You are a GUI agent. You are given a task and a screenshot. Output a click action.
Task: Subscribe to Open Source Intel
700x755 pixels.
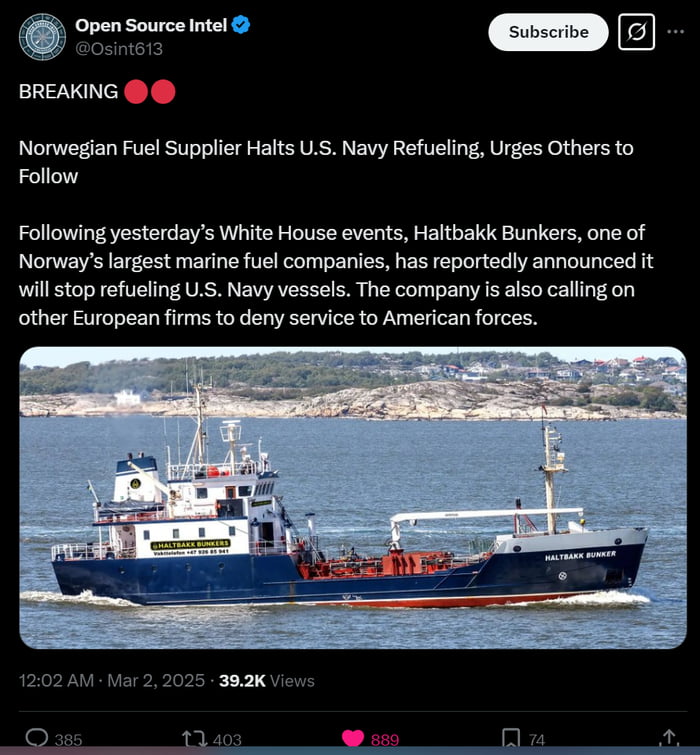[548, 32]
